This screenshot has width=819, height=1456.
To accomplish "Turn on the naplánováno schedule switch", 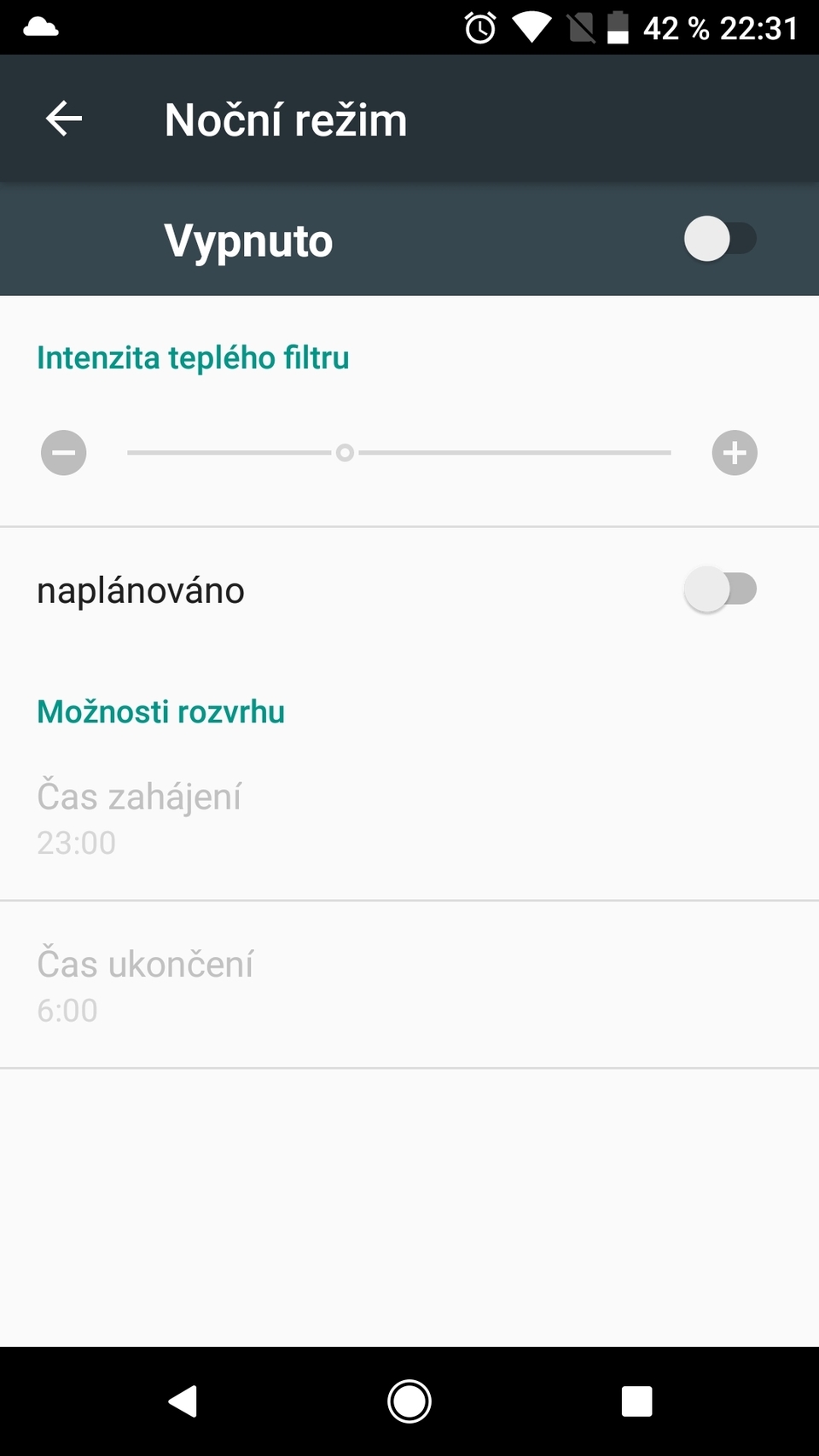I will click(x=721, y=589).
